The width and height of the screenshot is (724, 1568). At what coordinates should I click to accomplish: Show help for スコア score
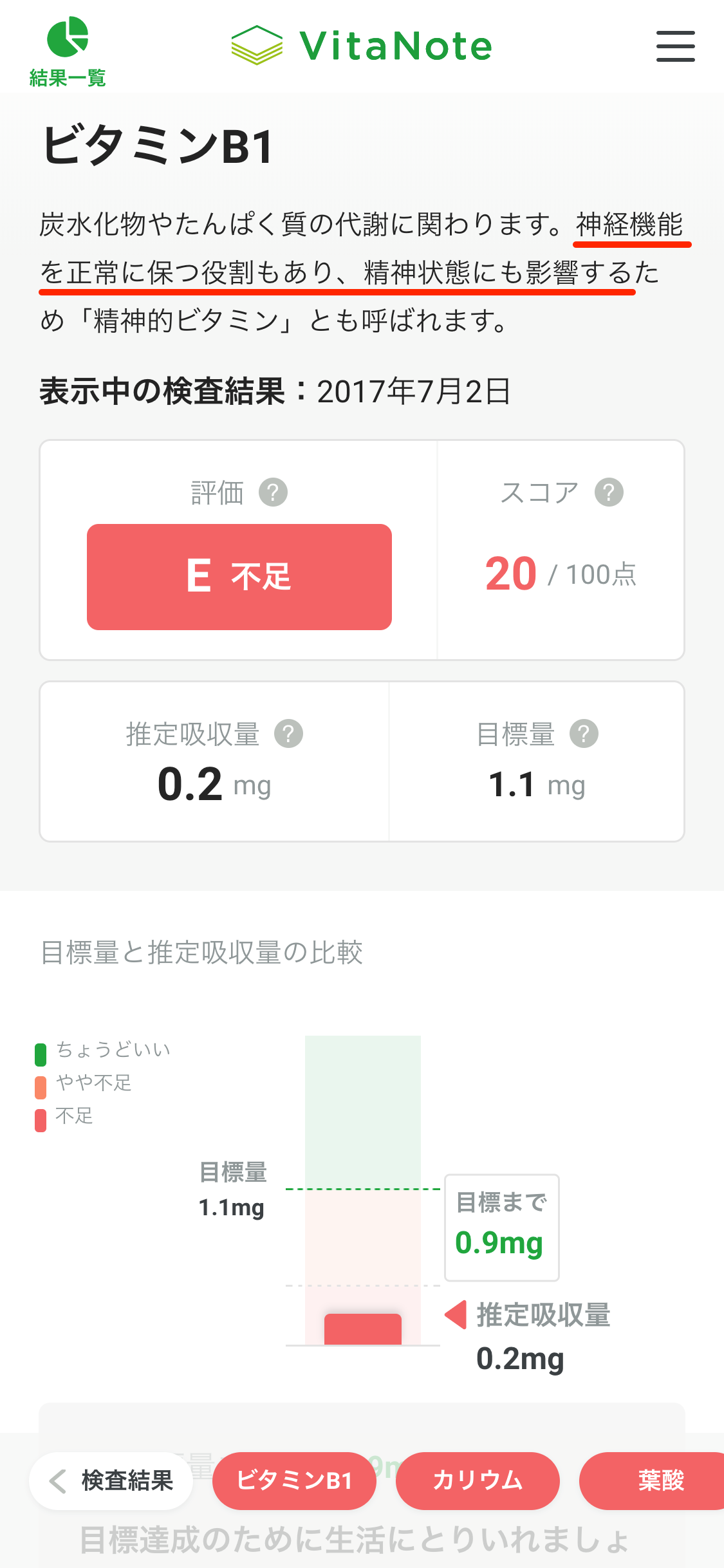(609, 492)
